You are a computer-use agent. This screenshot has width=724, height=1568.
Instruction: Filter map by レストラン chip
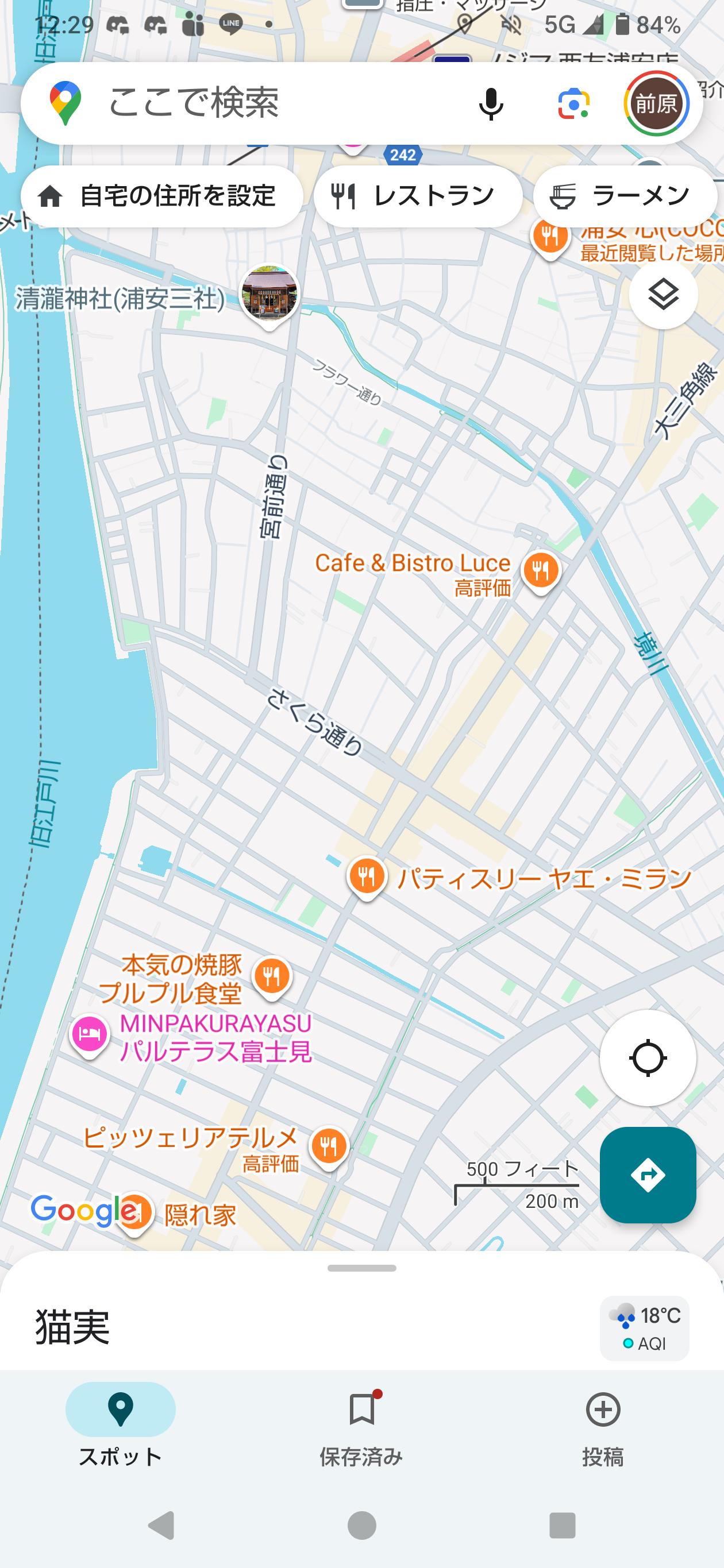click(x=418, y=196)
